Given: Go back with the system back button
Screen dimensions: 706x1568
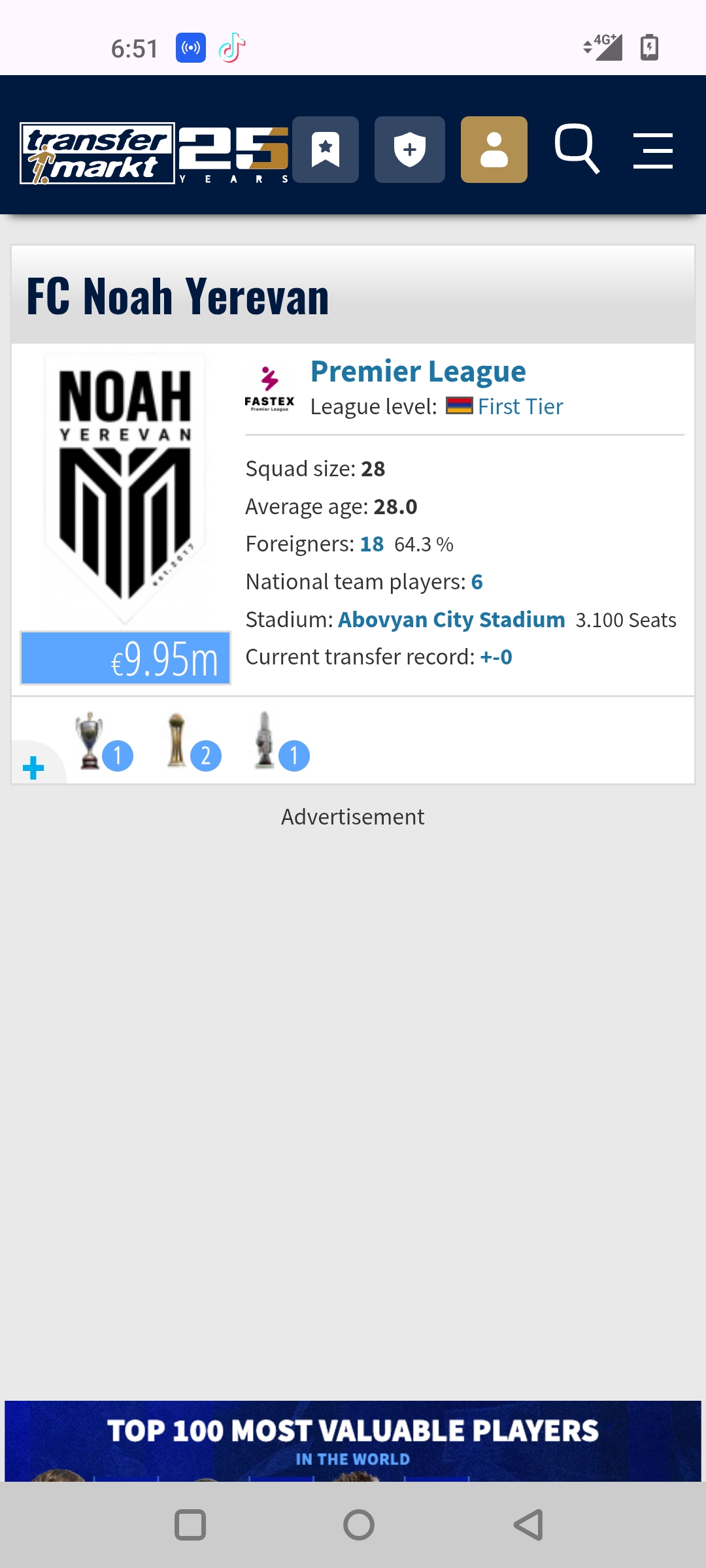Looking at the screenshot, I should point(528,1526).
